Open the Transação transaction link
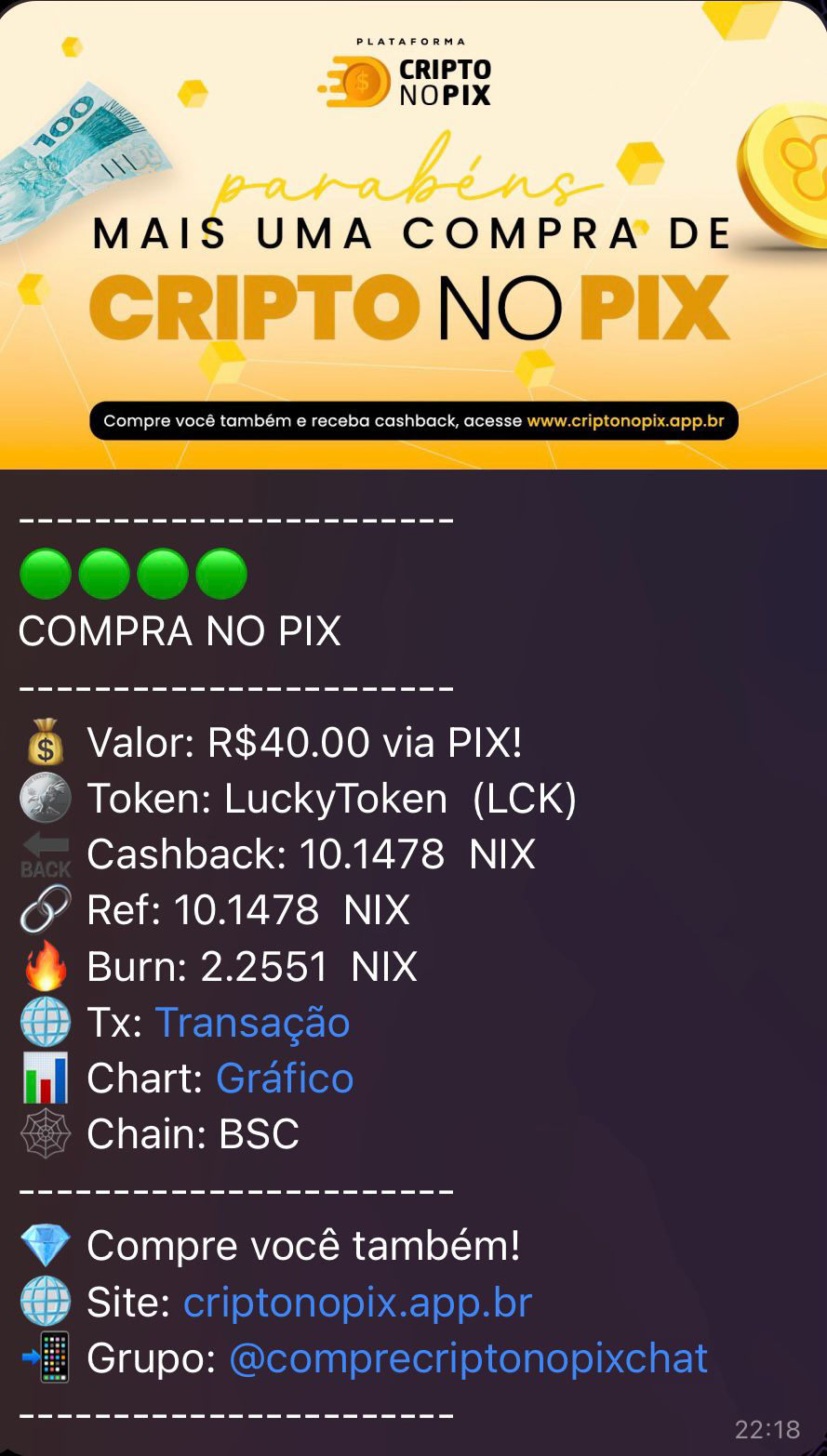The width and height of the screenshot is (827, 1456). coord(252,1023)
